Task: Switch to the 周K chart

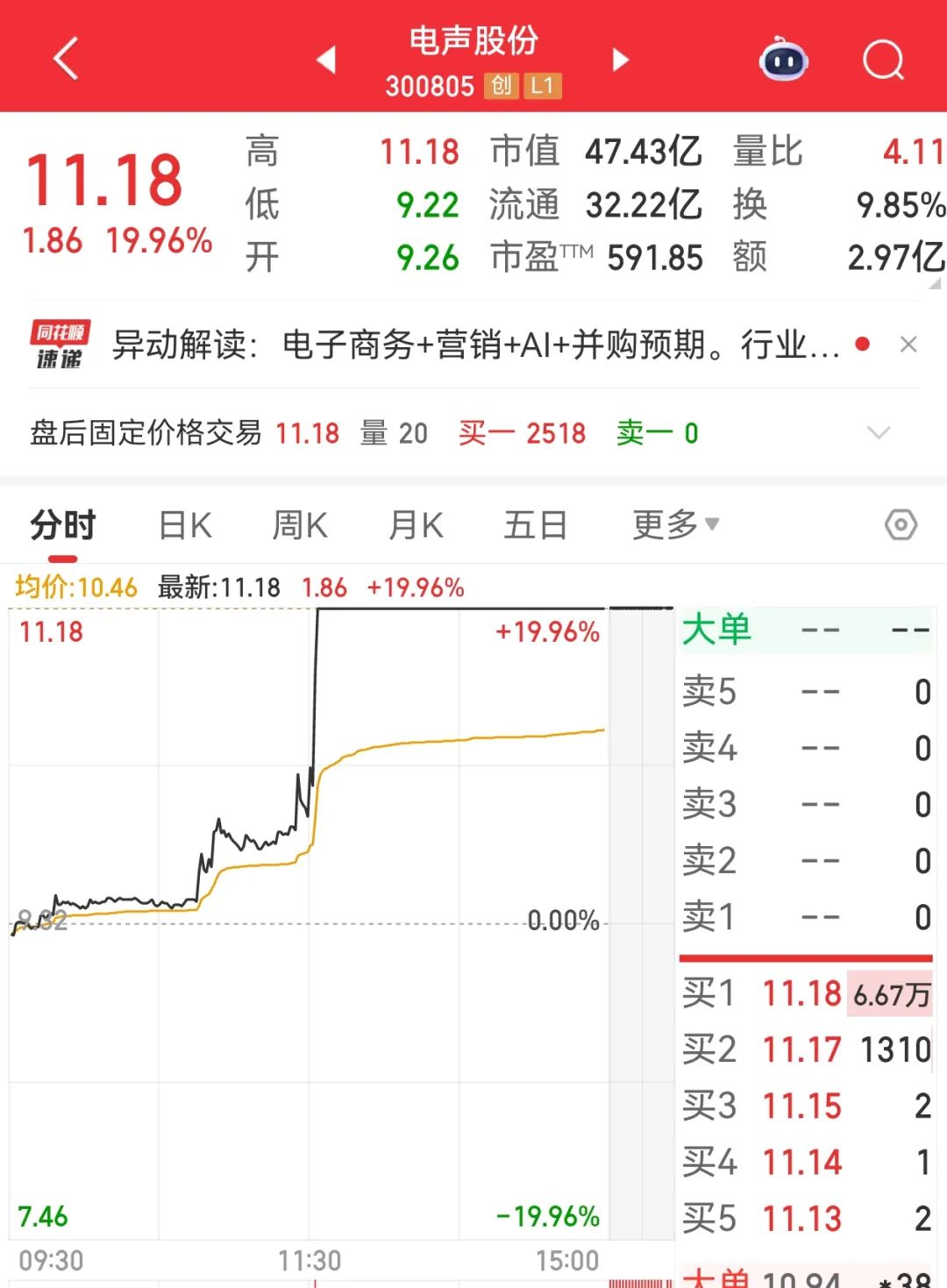Action: coord(300,525)
